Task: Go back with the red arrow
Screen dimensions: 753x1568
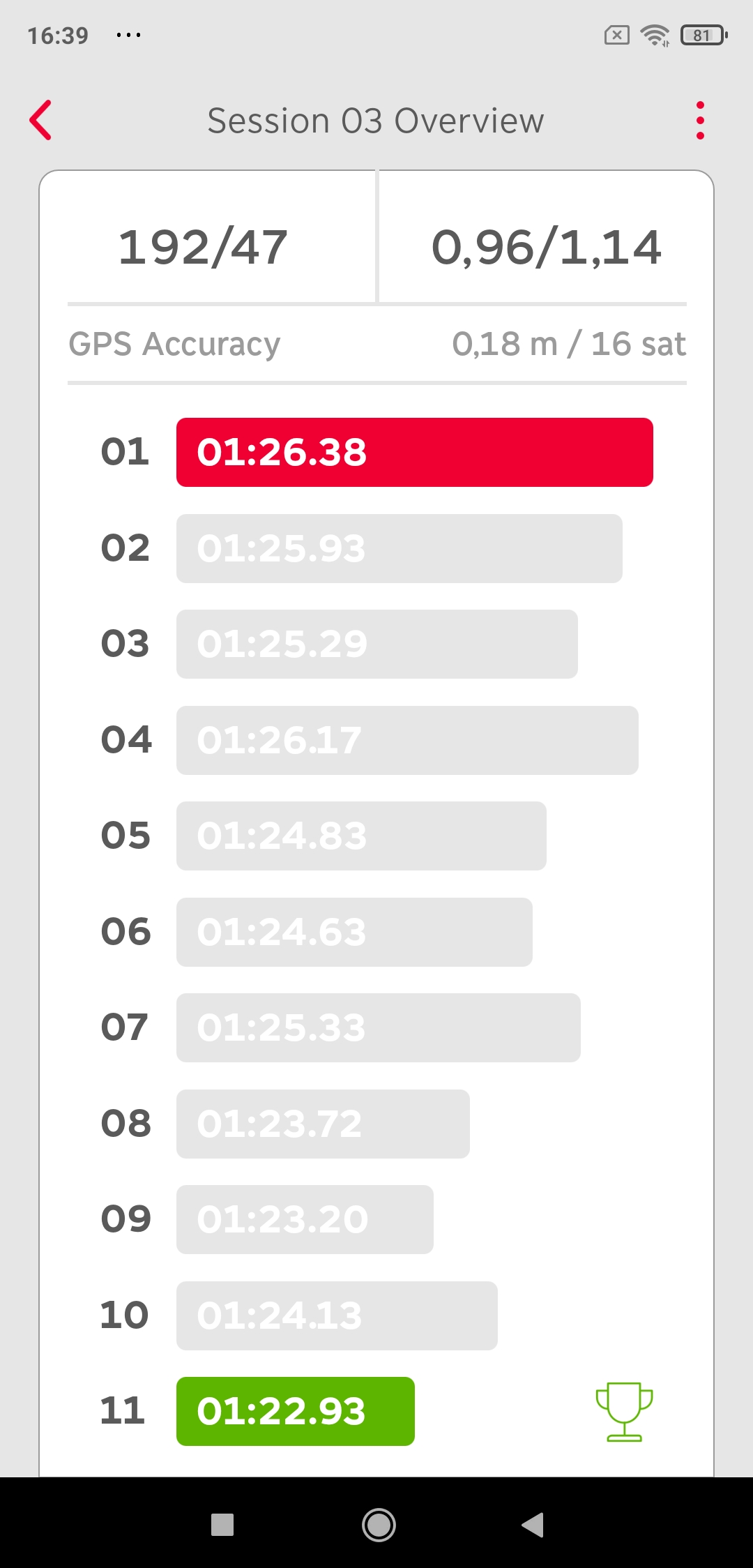Action: 40,120
